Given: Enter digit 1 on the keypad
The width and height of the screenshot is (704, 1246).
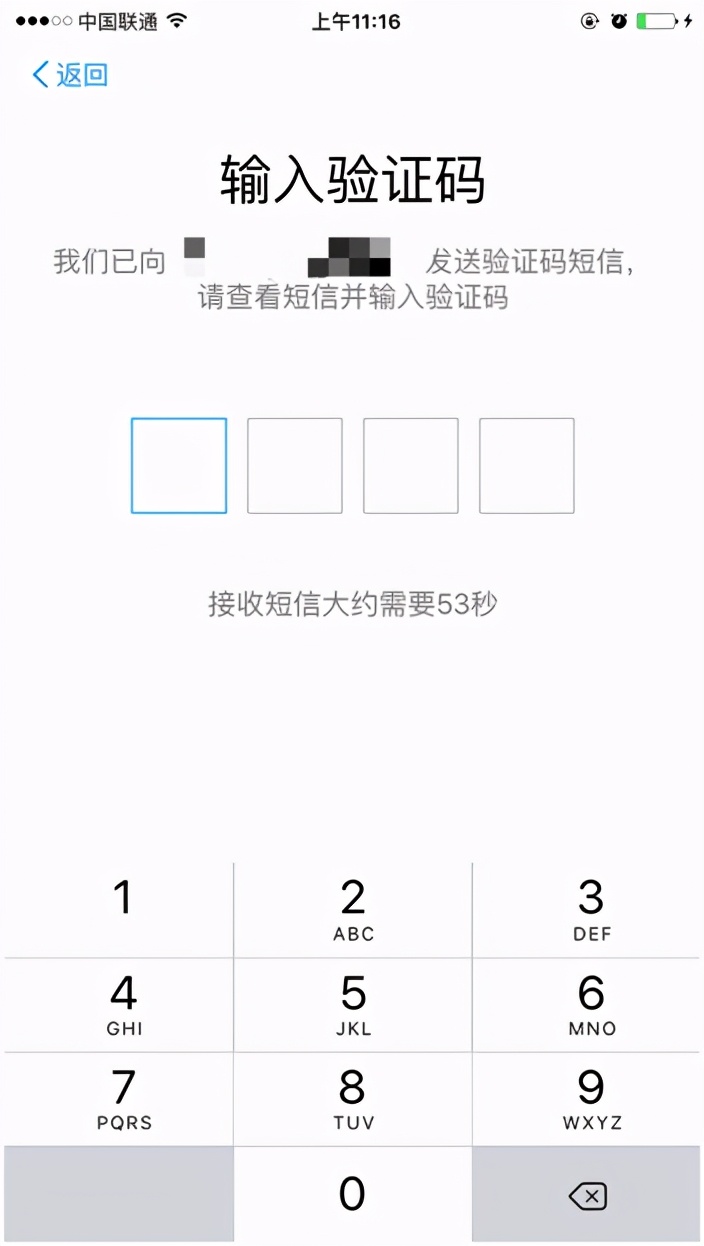Looking at the screenshot, I should tap(122, 908).
